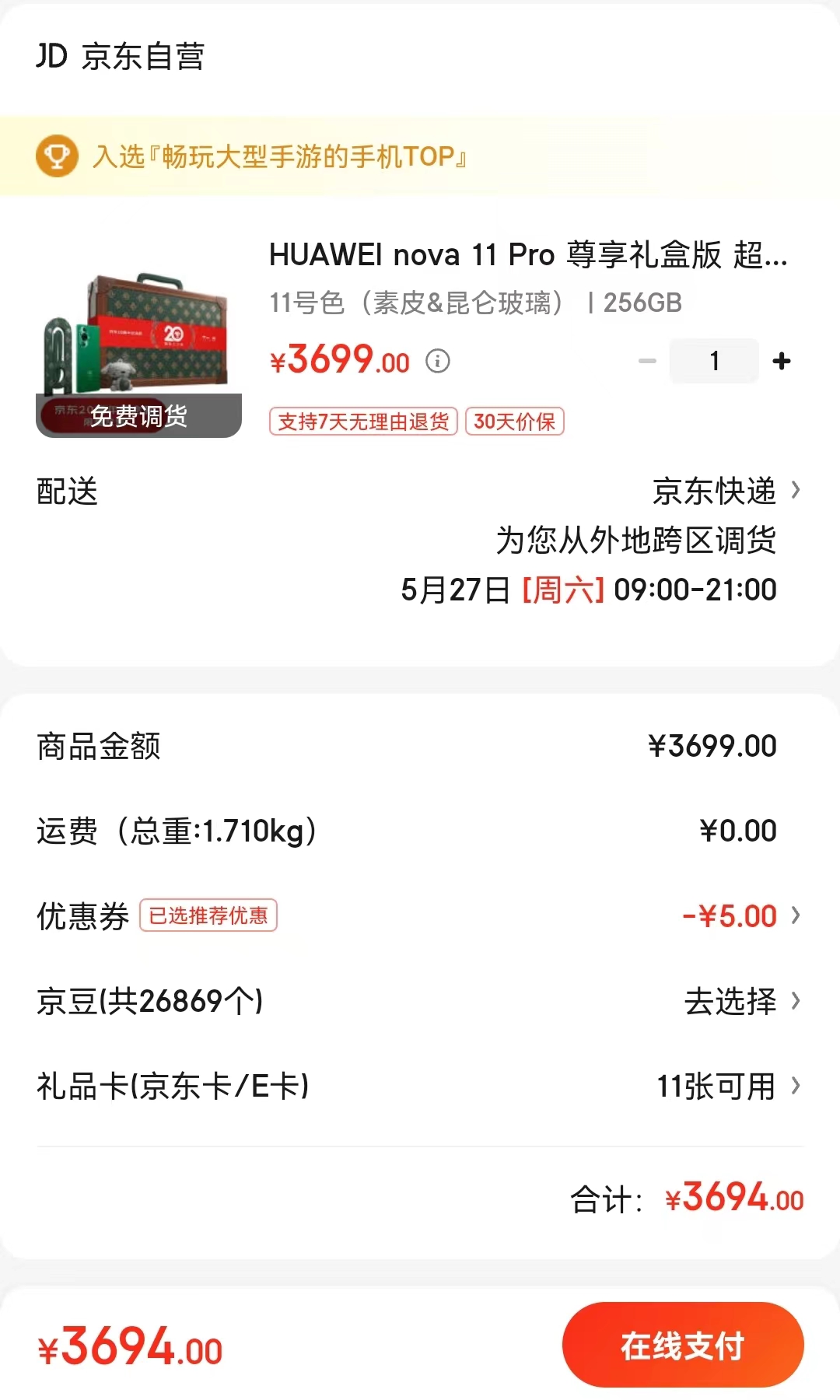Decrease quantity with the minus button
The height and width of the screenshot is (1400, 840).
(x=647, y=361)
